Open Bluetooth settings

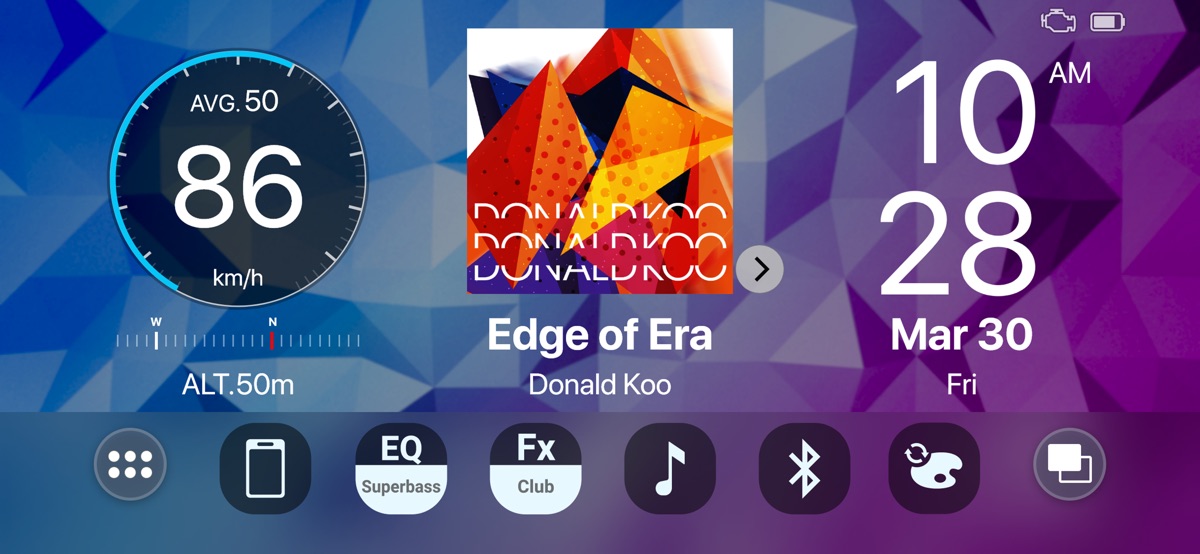[x=804, y=468]
